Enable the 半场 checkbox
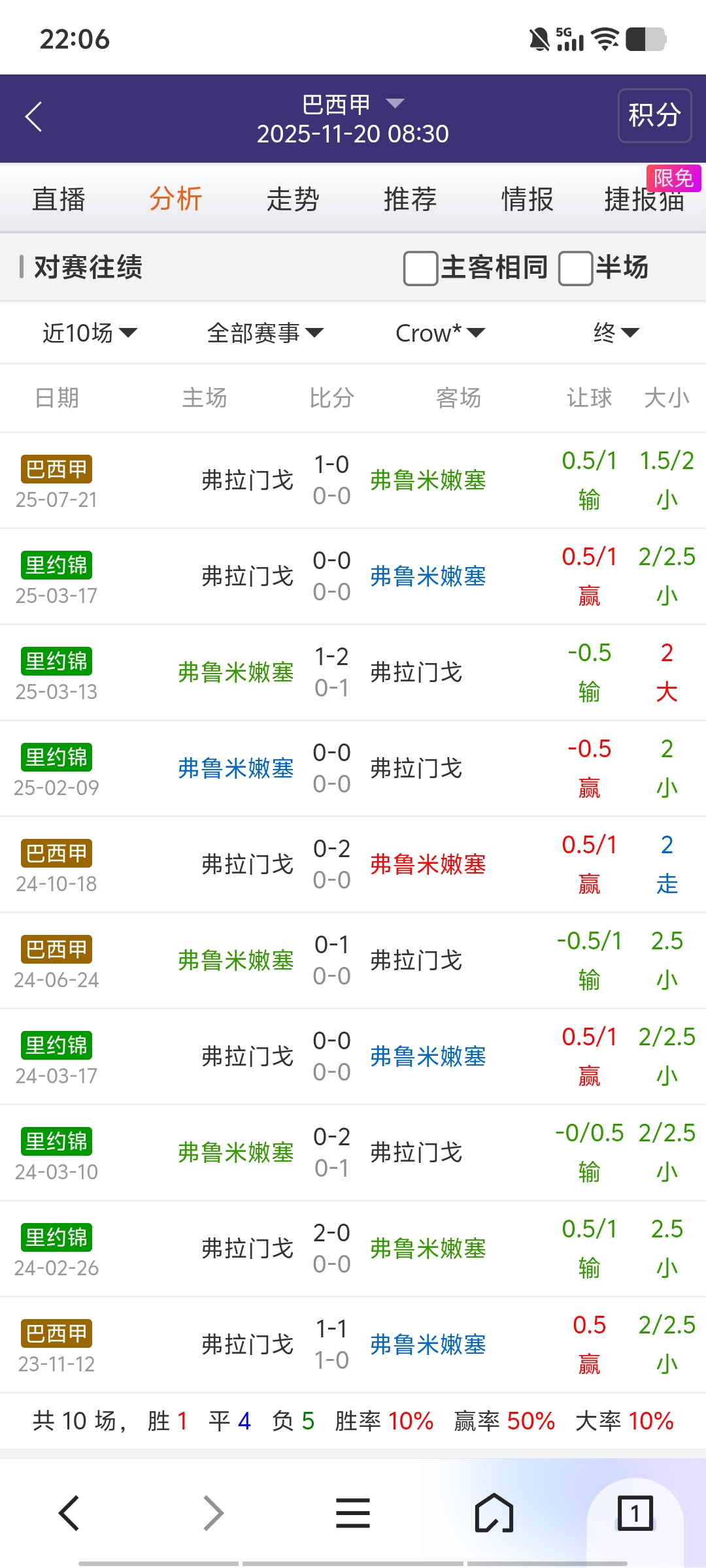 pos(576,268)
